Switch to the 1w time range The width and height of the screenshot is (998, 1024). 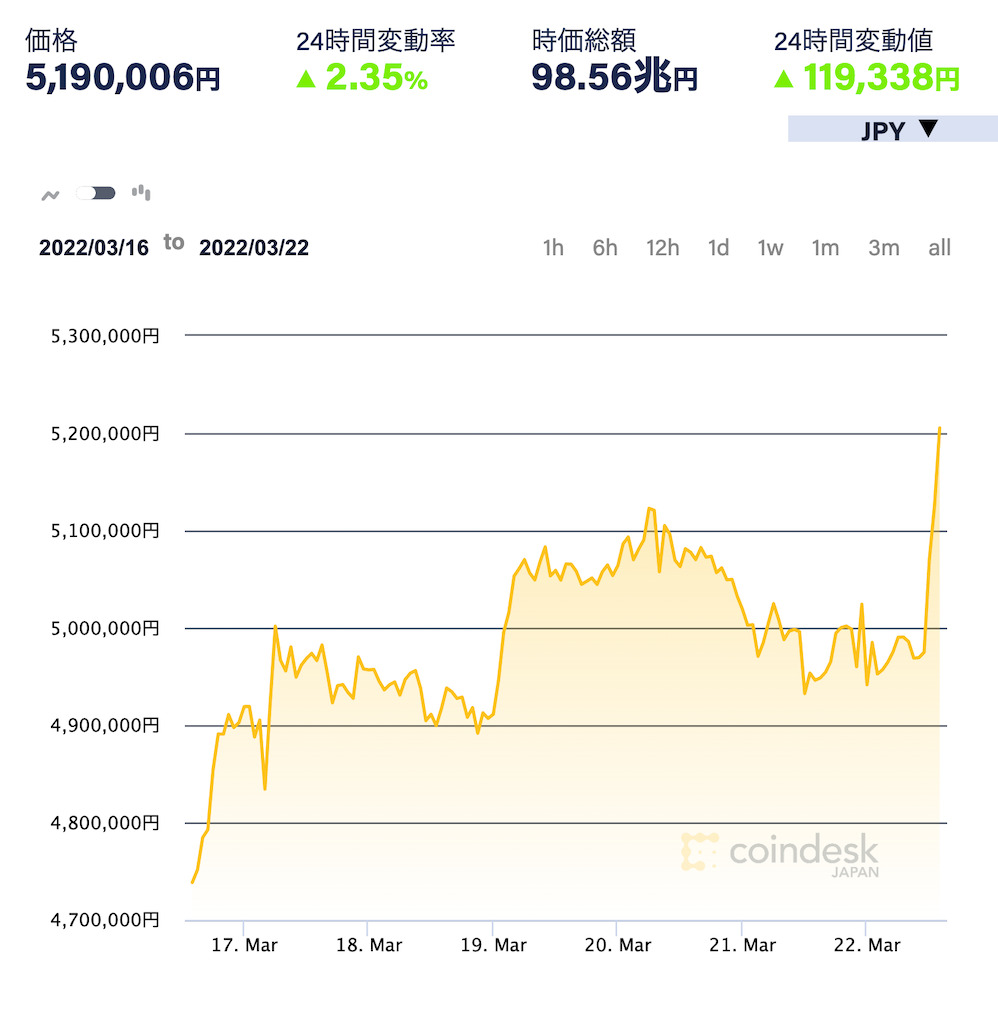coord(771,248)
